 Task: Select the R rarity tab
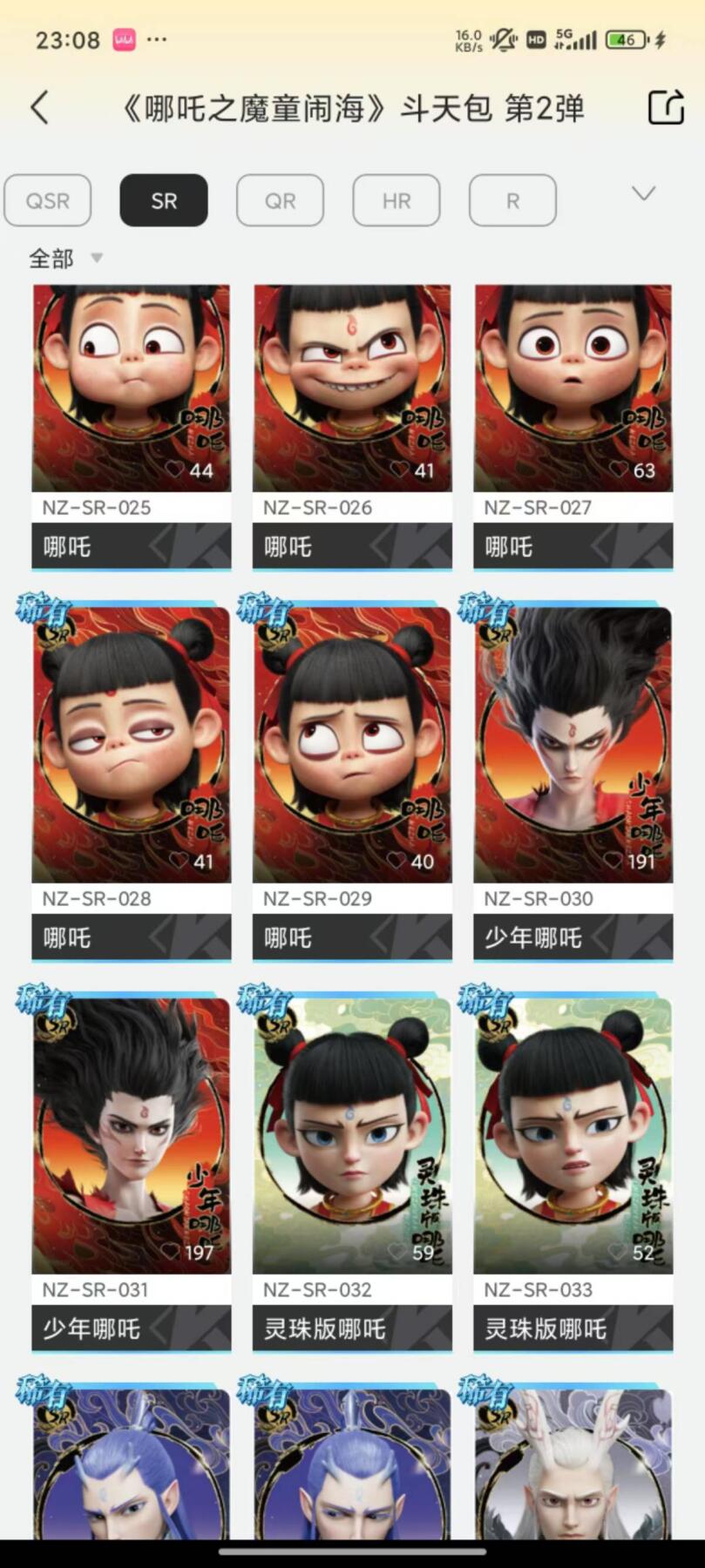point(512,201)
